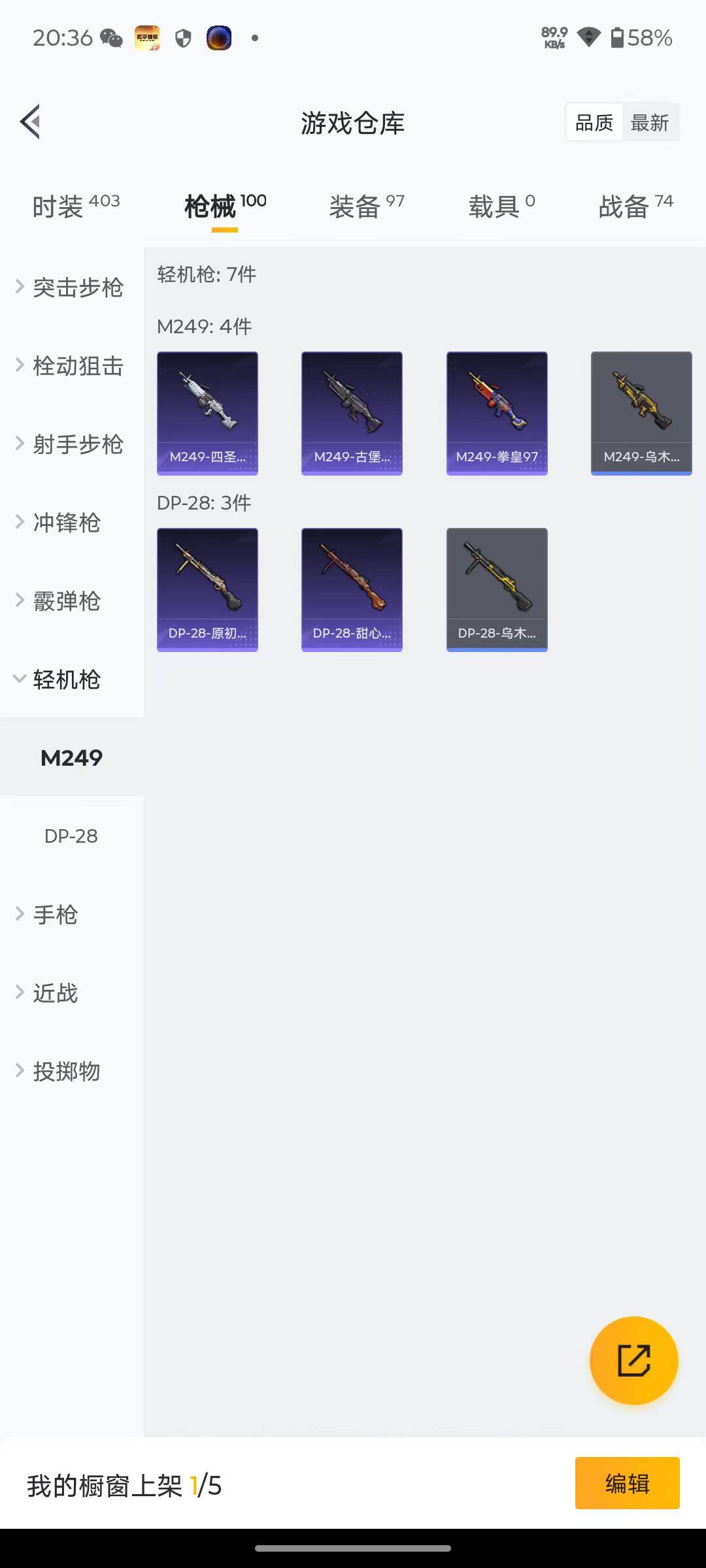Select the M249-乌木 skin thumbnail
The height and width of the screenshot is (1568, 706).
coord(641,413)
